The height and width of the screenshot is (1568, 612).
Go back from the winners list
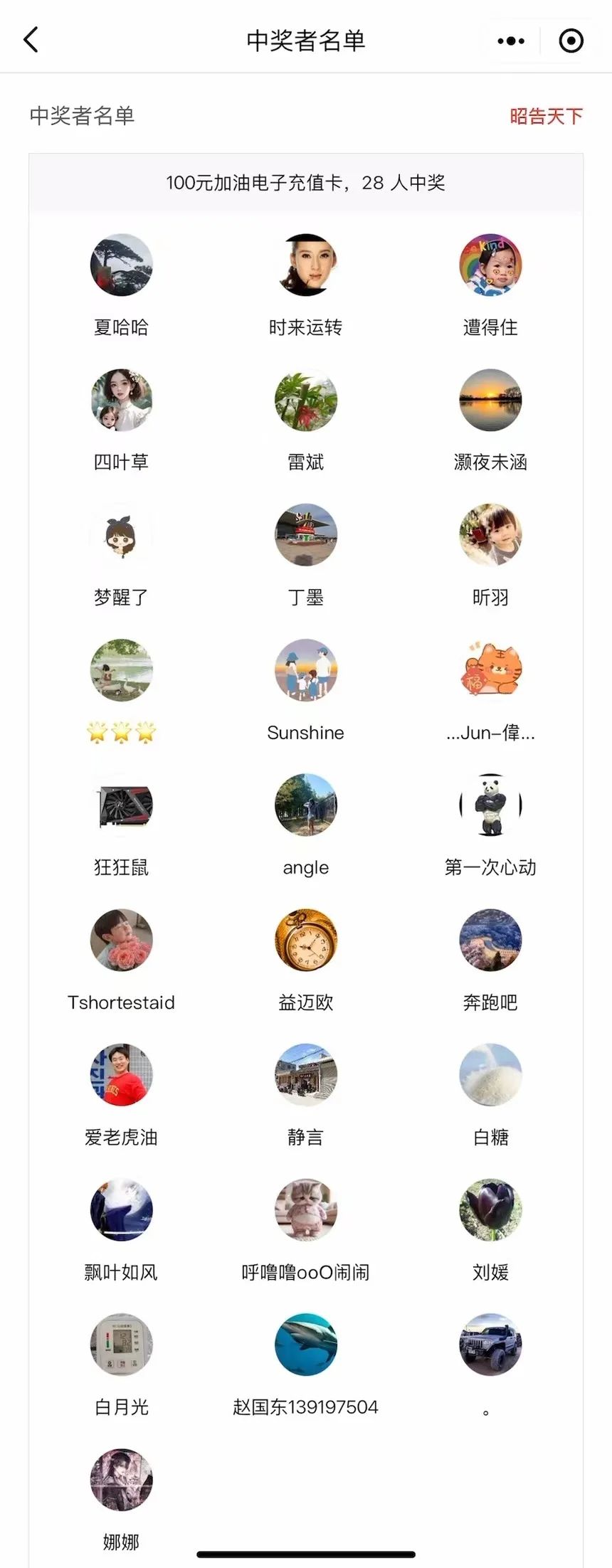pyautogui.click(x=31, y=40)
